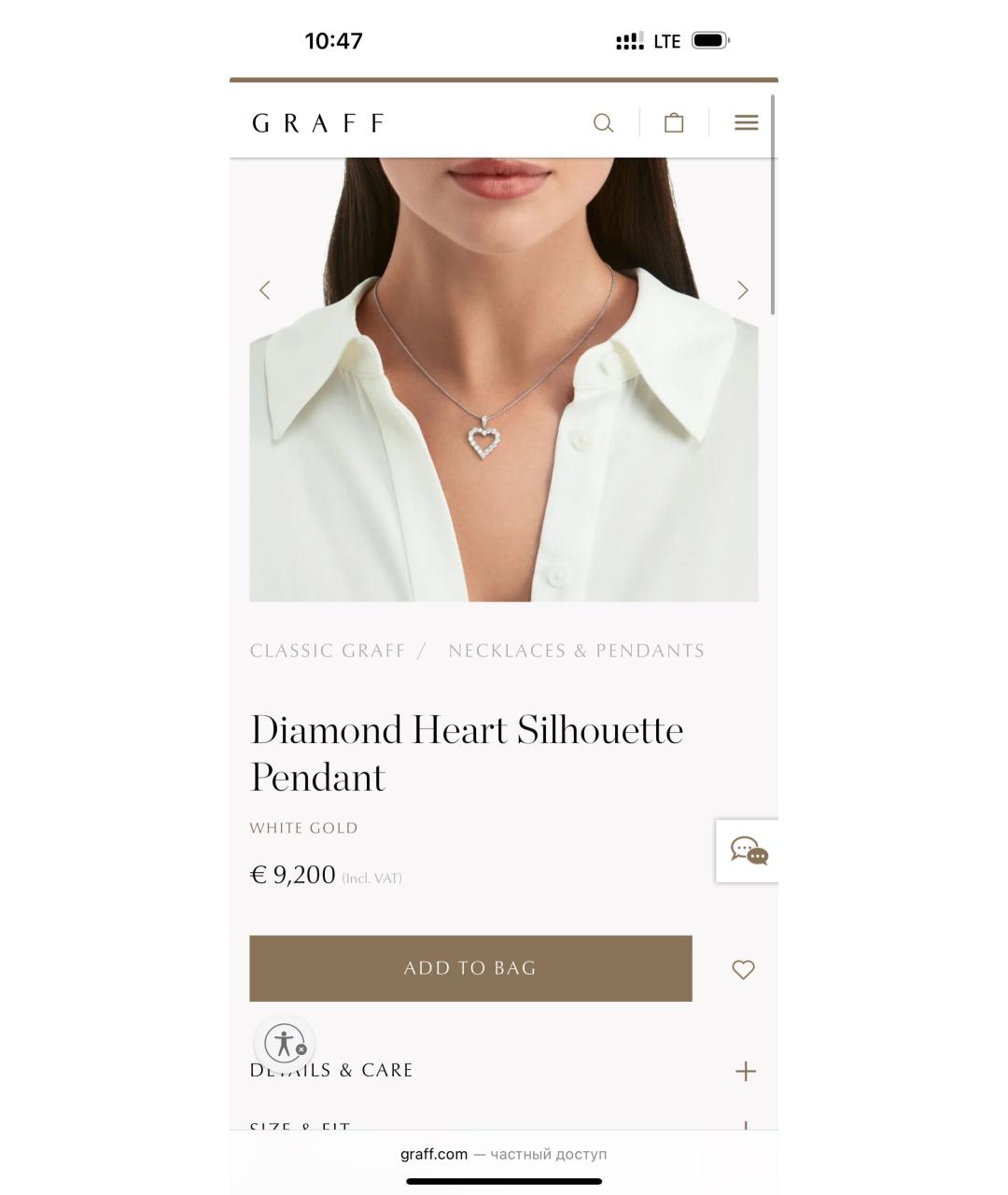Tap the graff.com address bar

pos(503,1154)
